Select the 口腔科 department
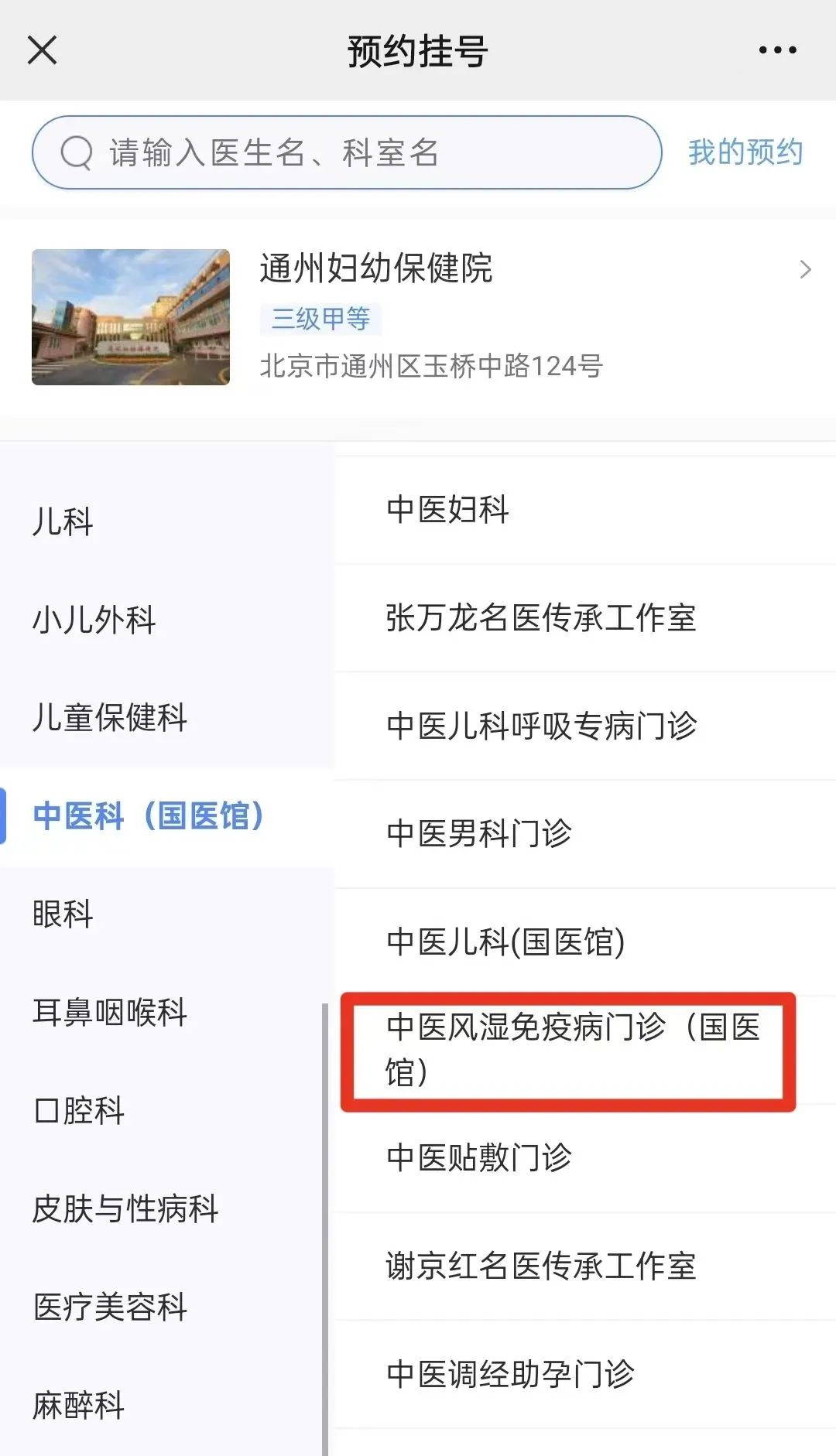The height and width of the screenshot is (1456, 836). tap(79, 1111)
